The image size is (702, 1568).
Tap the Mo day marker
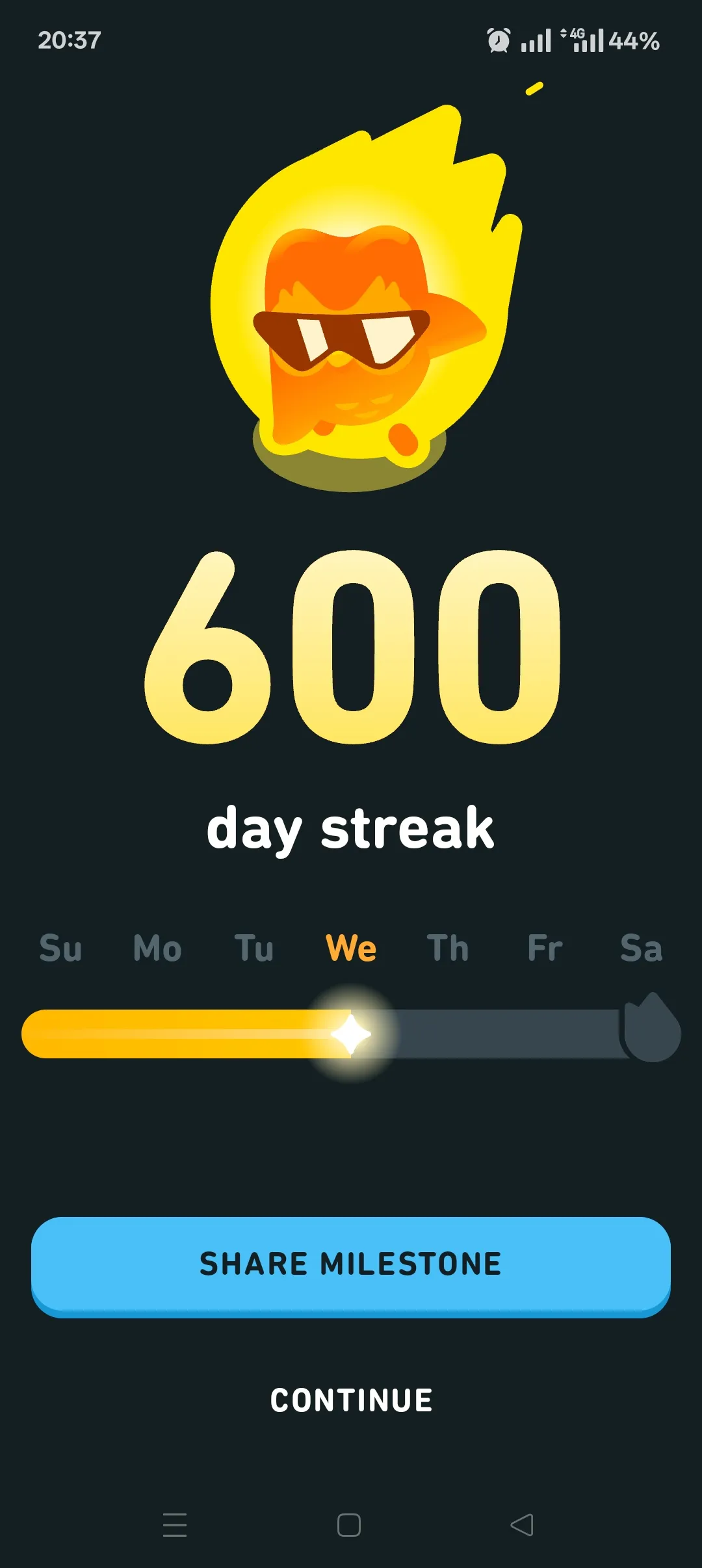point(158,948)
